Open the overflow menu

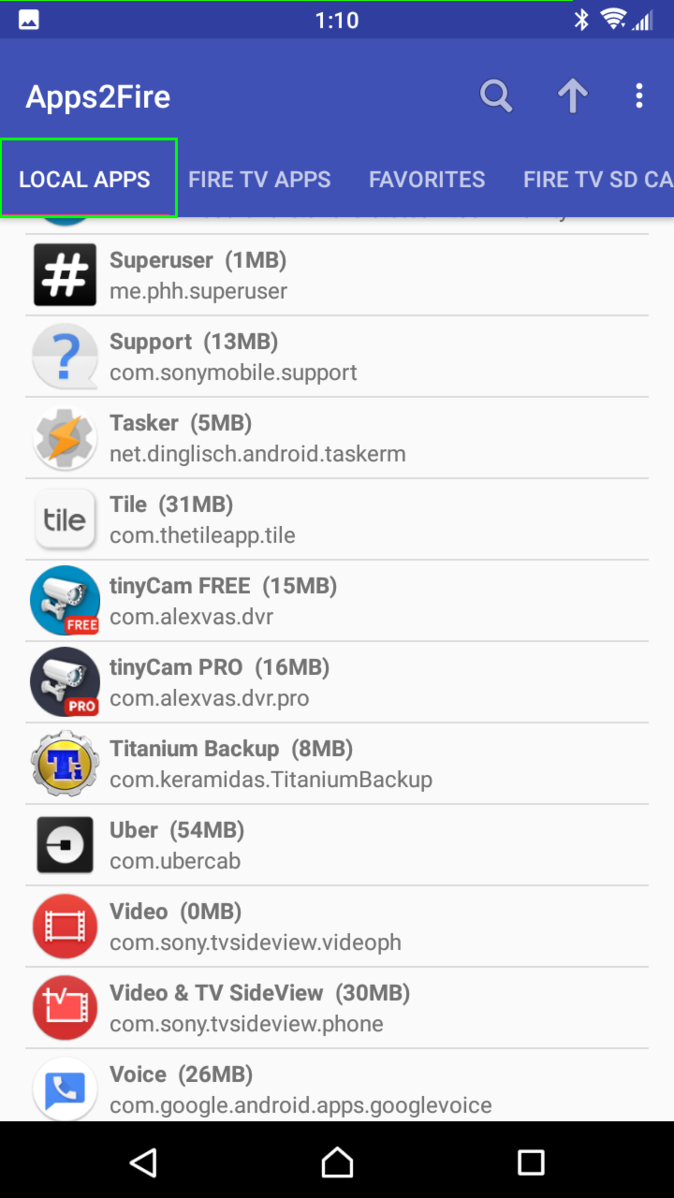click(639, 96)
